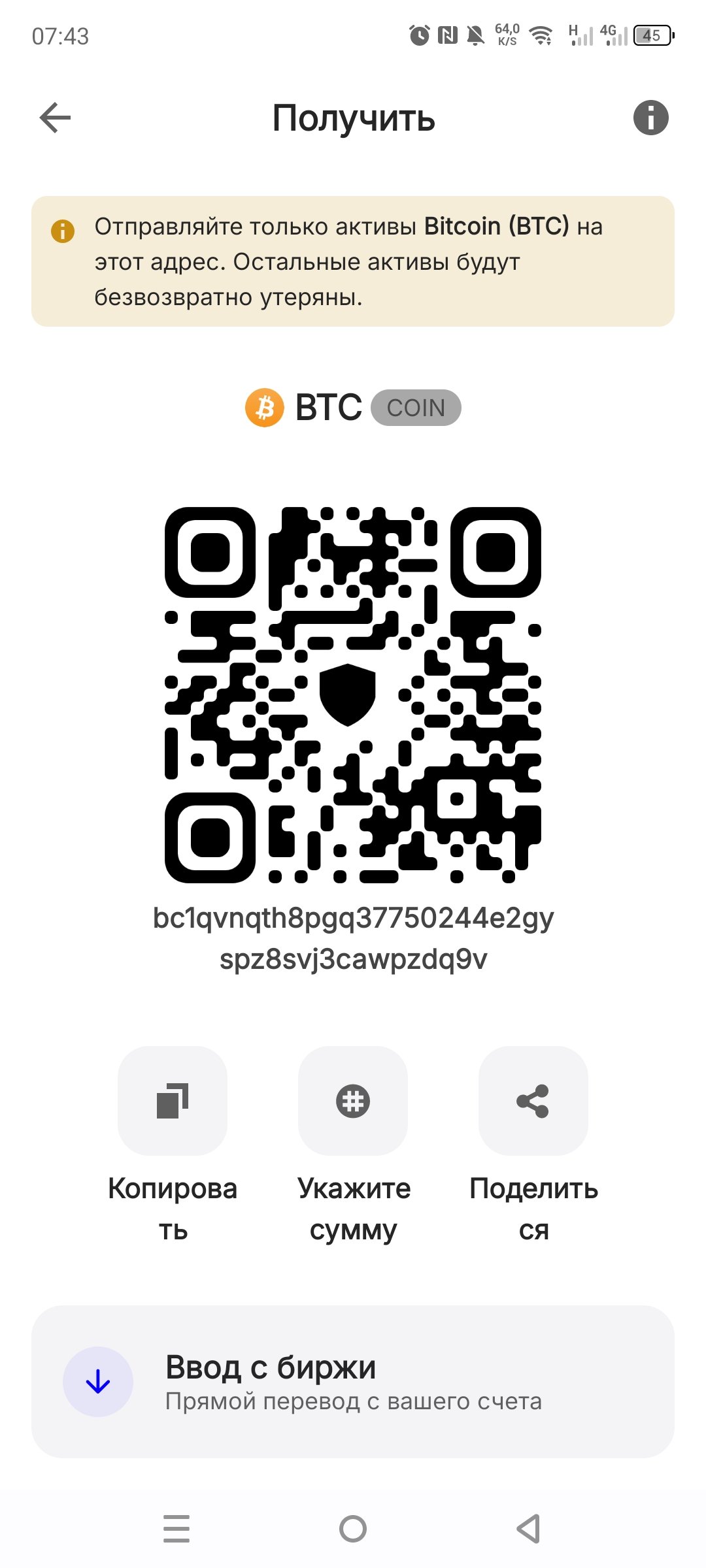This screenshot has width=706, height=1568.
Task: Copy the BTC address with Копировать
Action: (173, 1102)
